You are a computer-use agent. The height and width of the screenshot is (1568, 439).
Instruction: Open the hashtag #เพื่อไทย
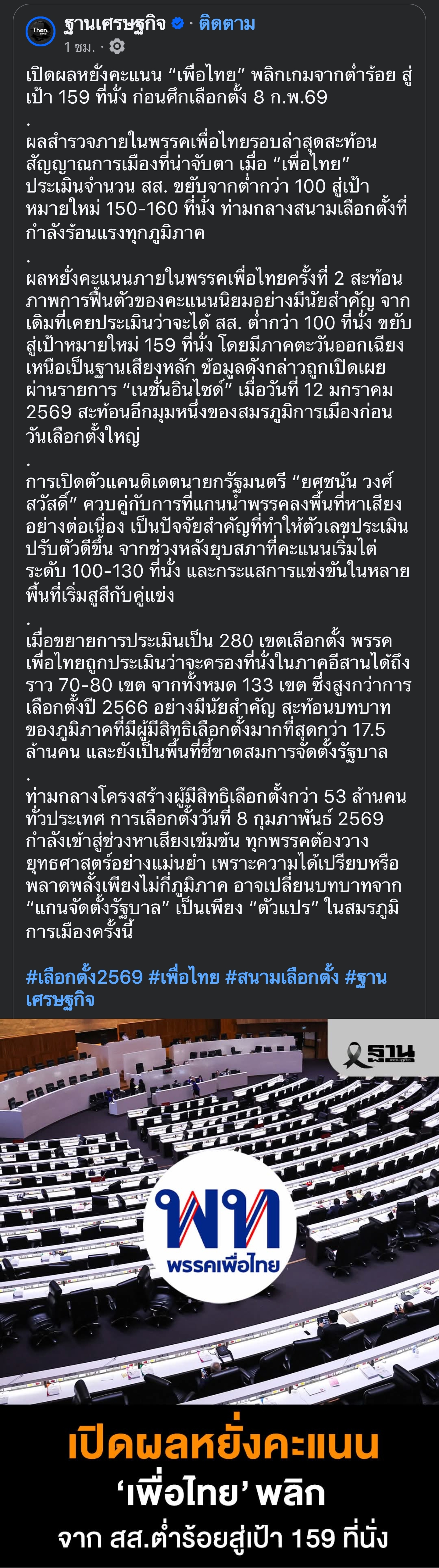[184, 976]
